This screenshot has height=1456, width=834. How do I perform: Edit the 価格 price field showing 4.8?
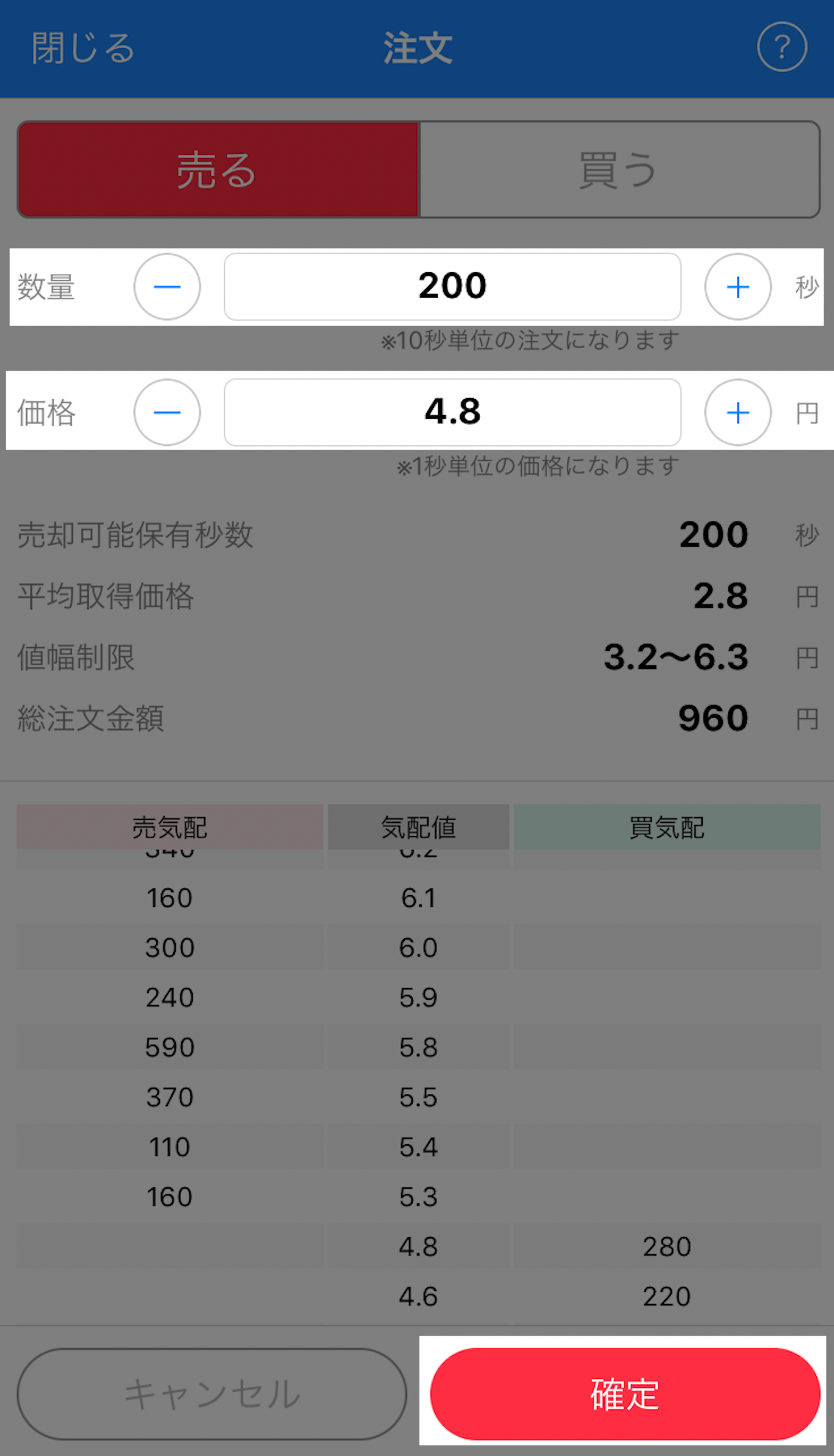452,413
